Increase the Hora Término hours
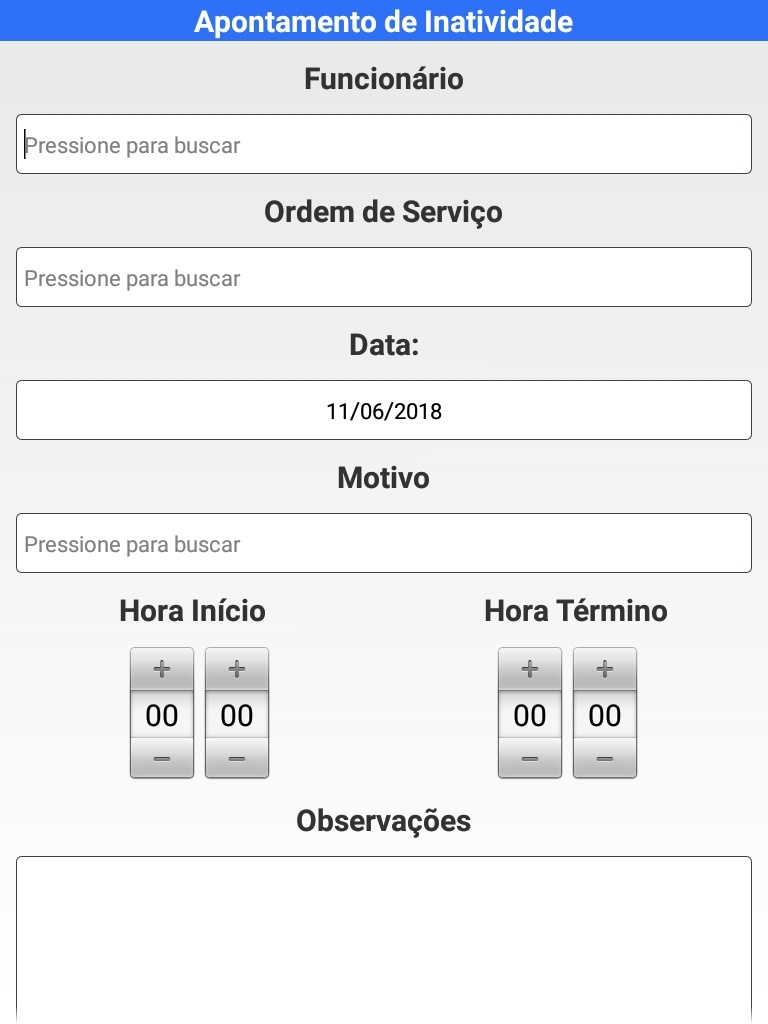The height and width of the screenshot is (1024, 768). [530, 669]
